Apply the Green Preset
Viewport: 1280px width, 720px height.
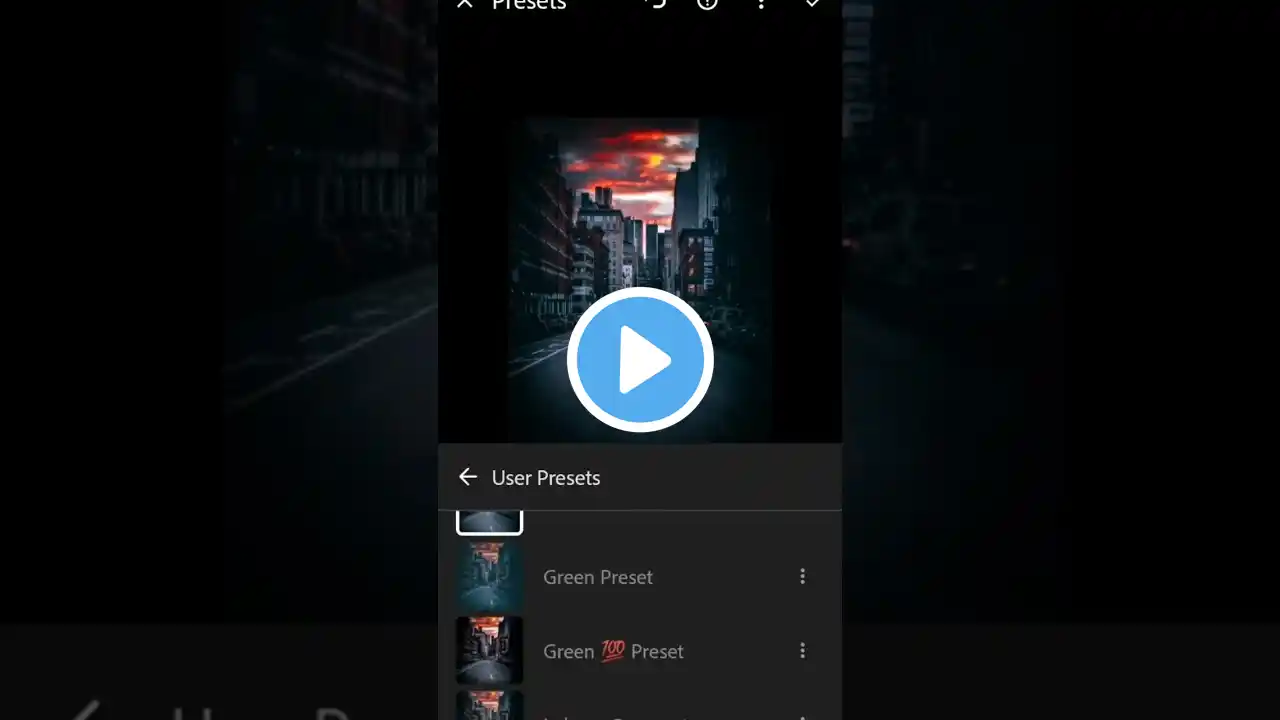point(597,577)
